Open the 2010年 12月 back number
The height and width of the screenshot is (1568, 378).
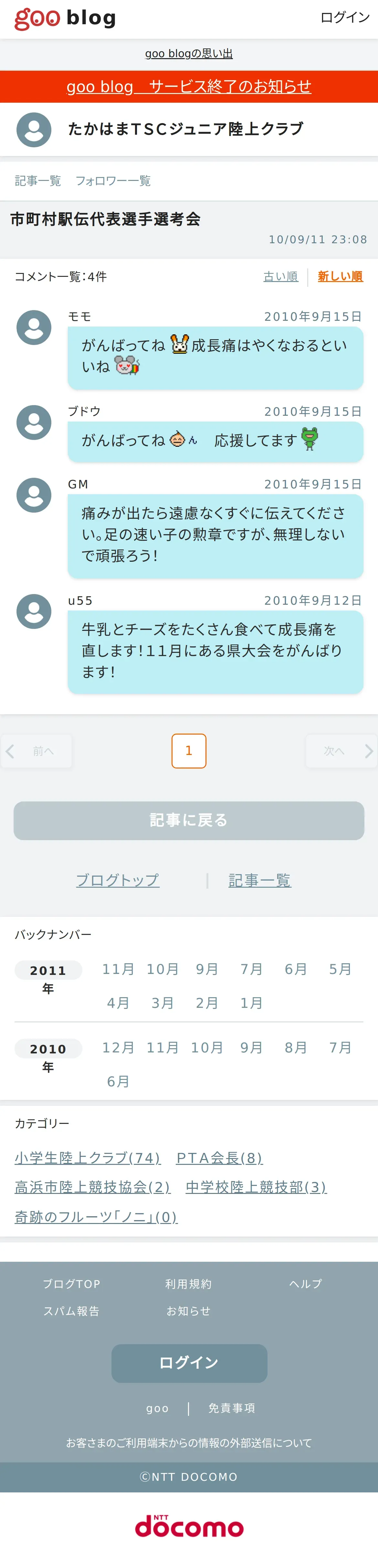click(118, 1048)
